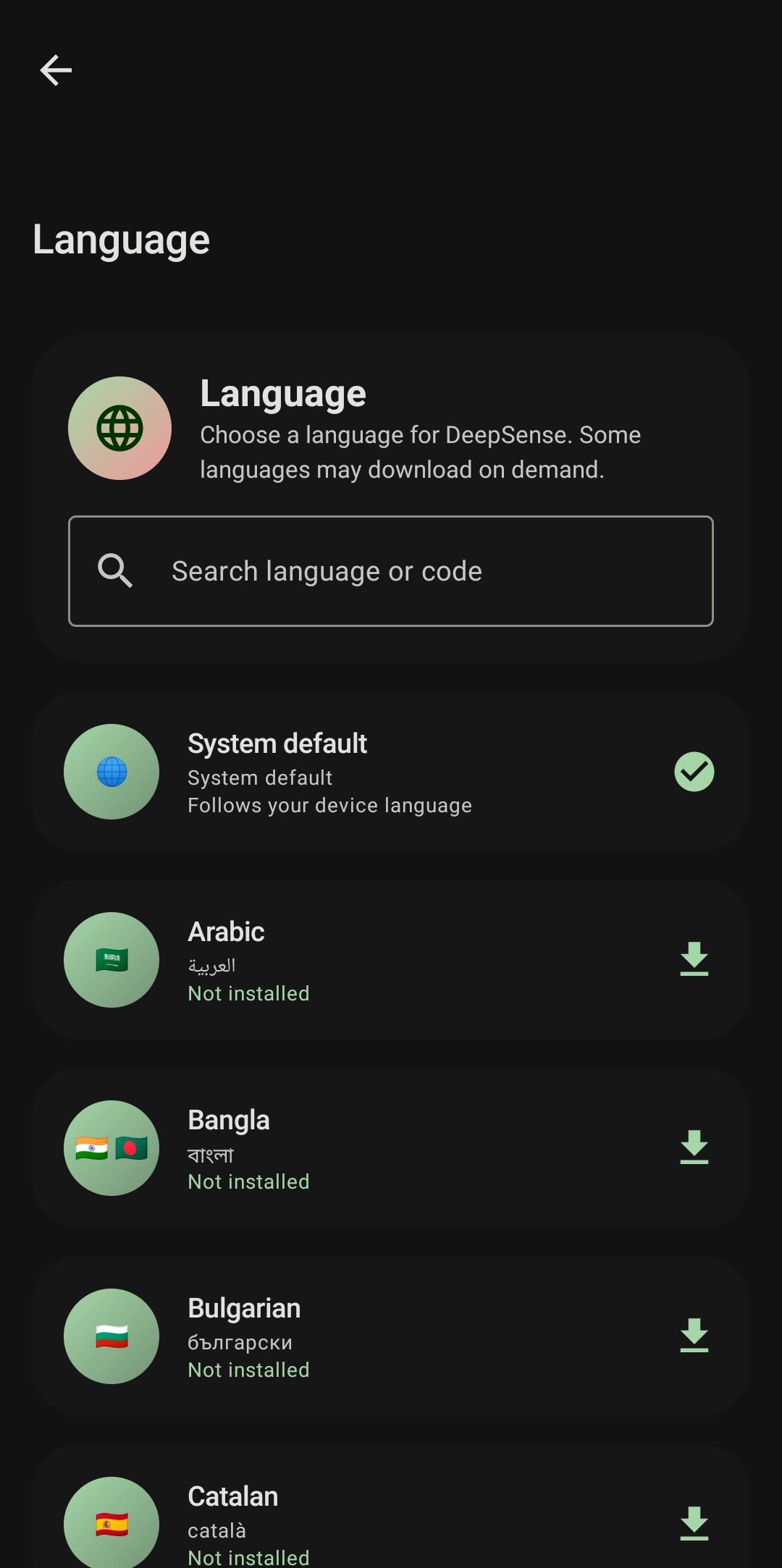Download the Arabic language pack
The height and width of the screenshot is (1568, 782).
click(694, 960)
